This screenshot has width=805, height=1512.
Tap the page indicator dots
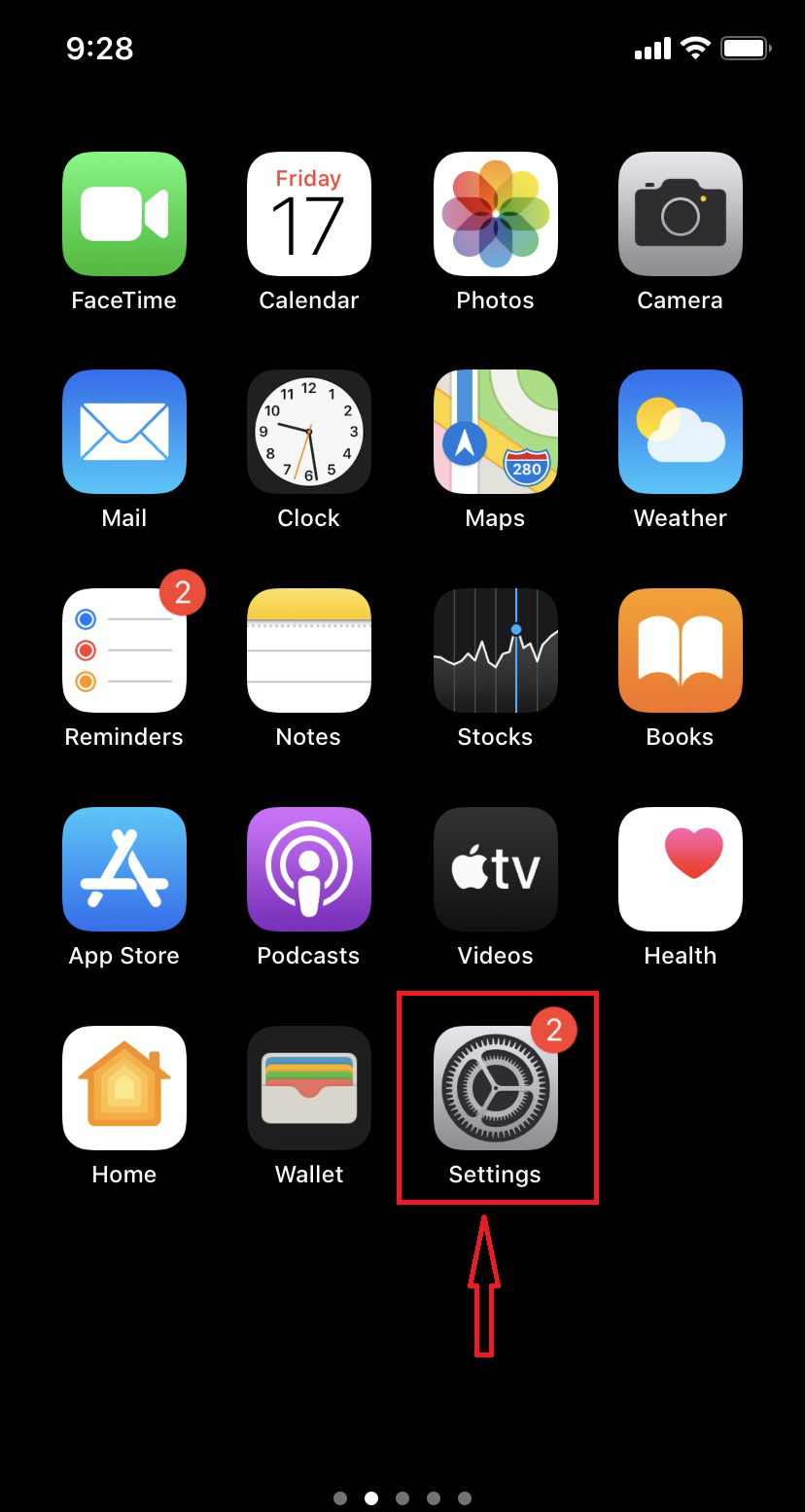(402, 1498)
